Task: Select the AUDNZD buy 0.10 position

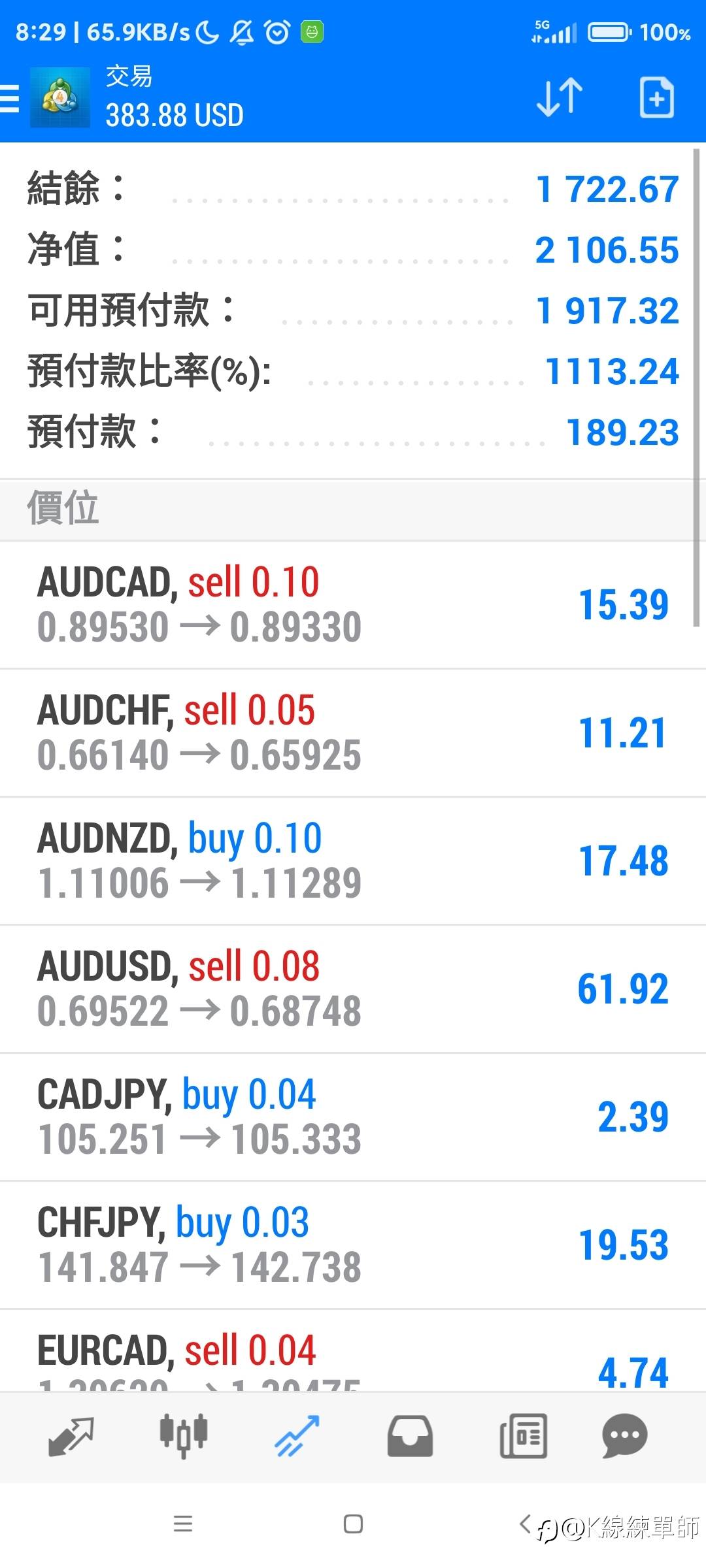Action: click(x=353, y=861)
